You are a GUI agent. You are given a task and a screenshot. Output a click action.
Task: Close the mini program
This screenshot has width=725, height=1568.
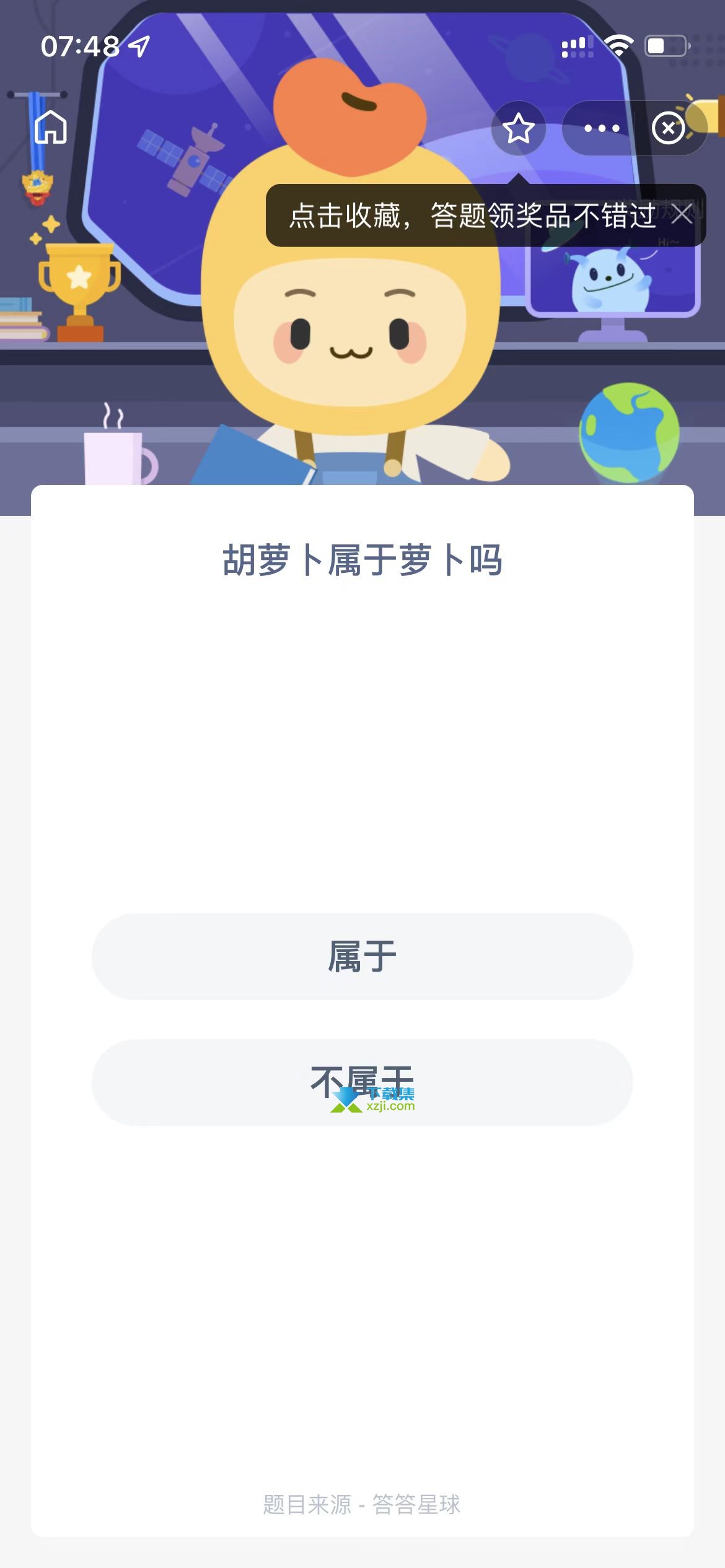pyautogui.click(x=668, y=128)
